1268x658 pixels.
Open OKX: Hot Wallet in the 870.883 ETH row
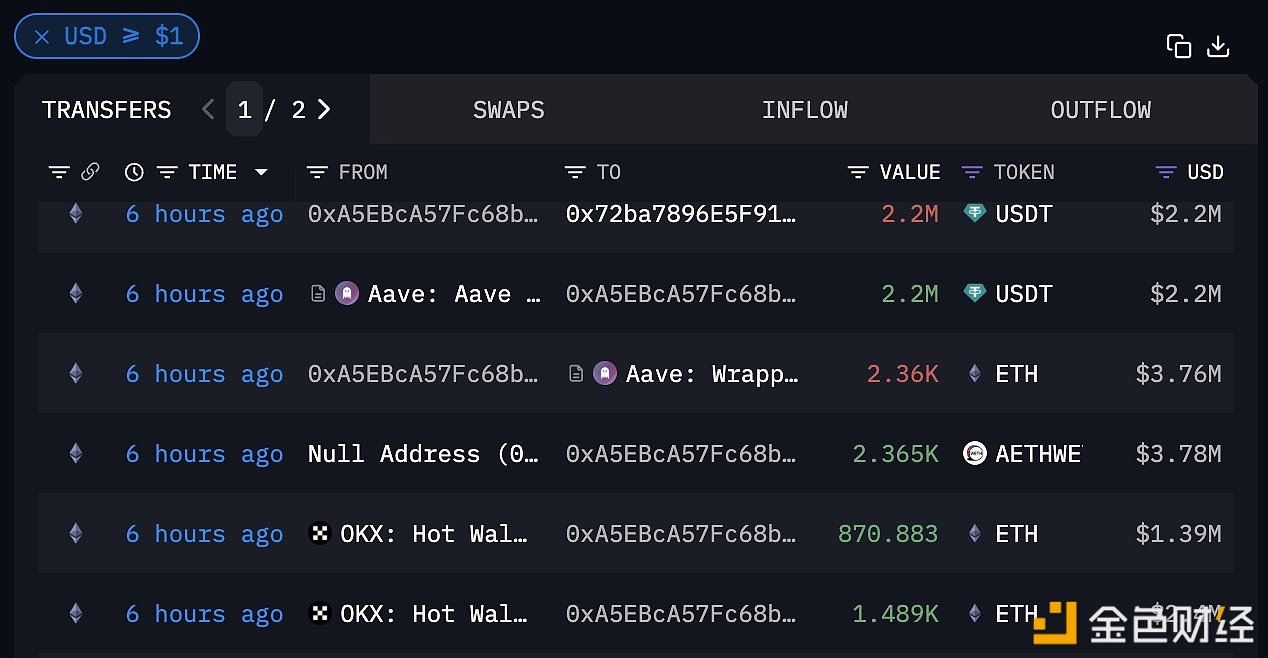(x=433, y=534)
